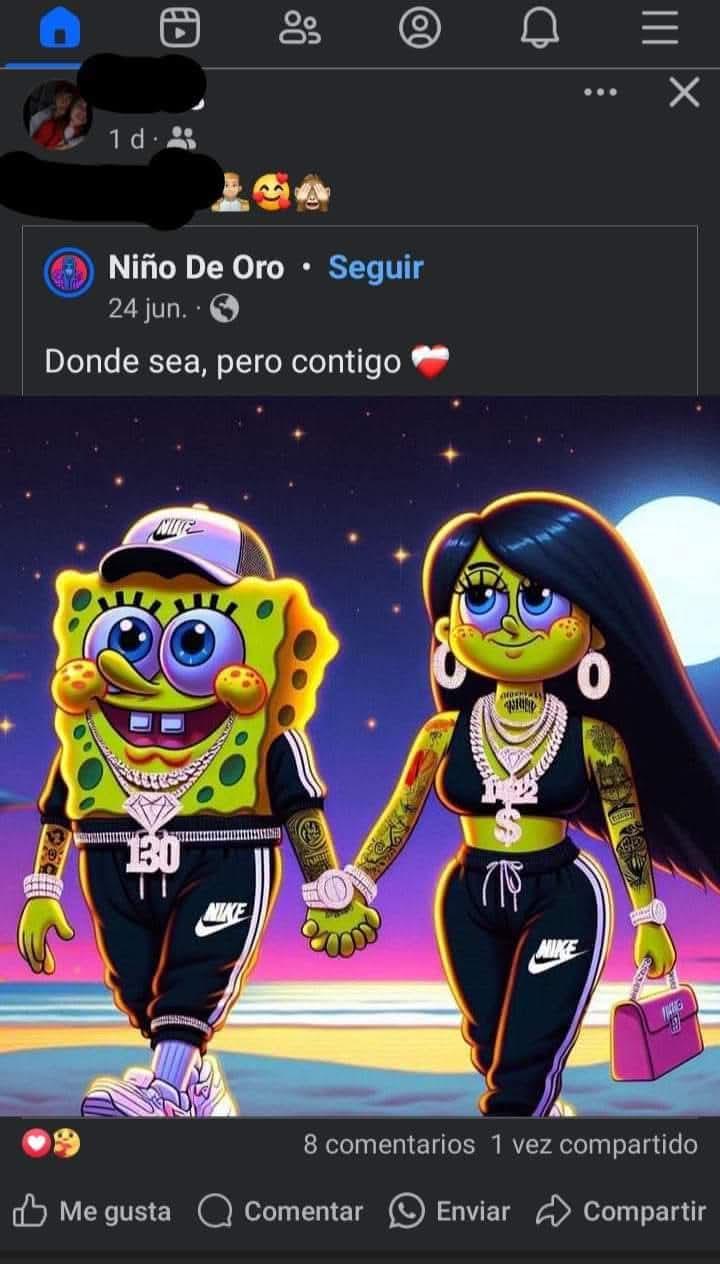Viewport: 720px width, 1264px height.
Task: Open the poster's profile picture
Action: click(57, 113)
